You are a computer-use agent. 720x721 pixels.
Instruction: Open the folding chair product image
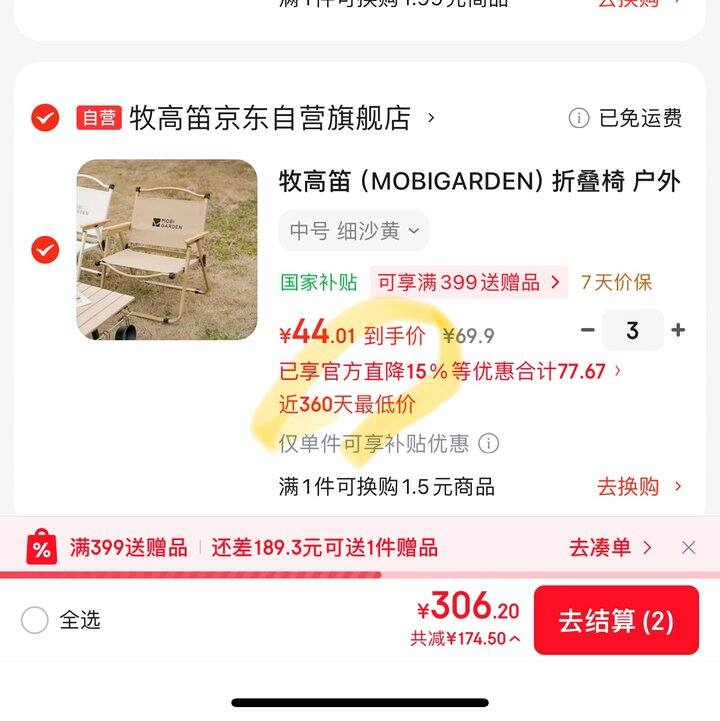point(167,250)
